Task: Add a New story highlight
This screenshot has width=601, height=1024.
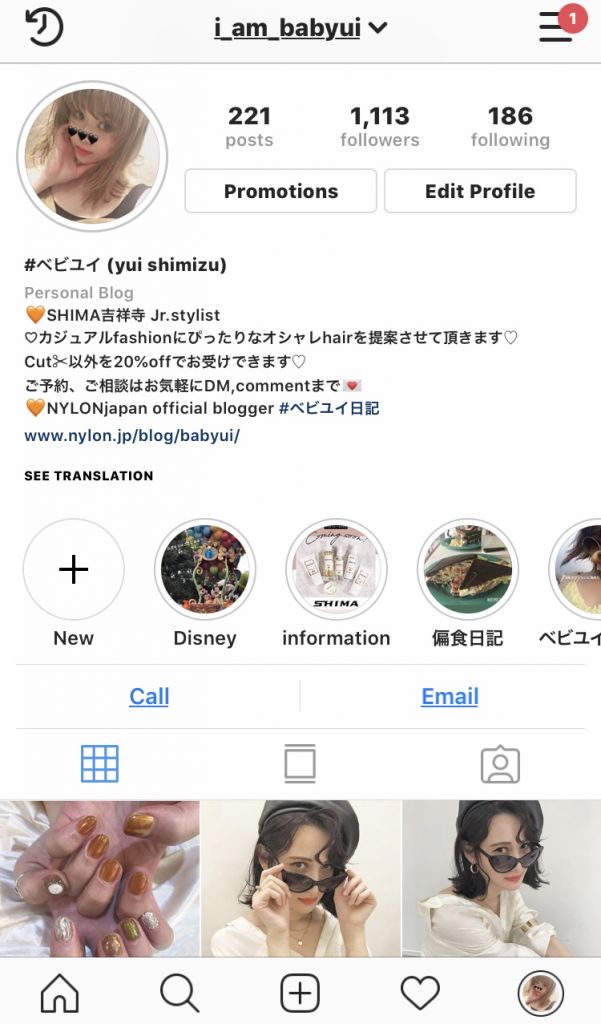Action: (x=74, y=570)
